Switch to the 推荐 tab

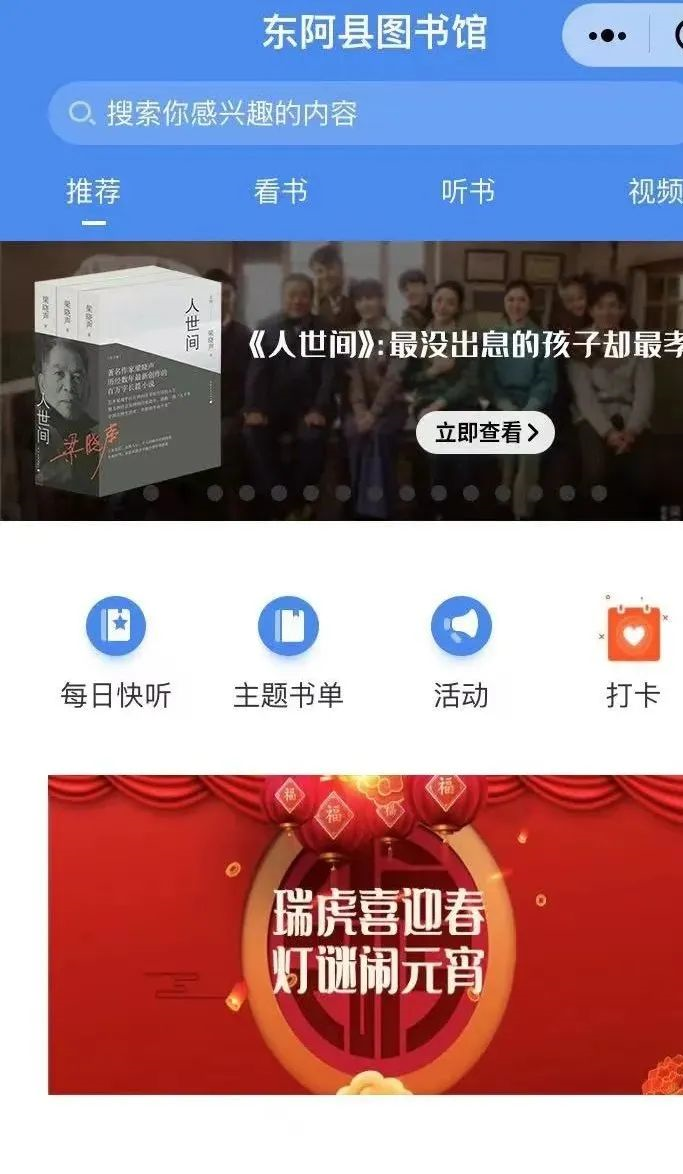[93, 191]
